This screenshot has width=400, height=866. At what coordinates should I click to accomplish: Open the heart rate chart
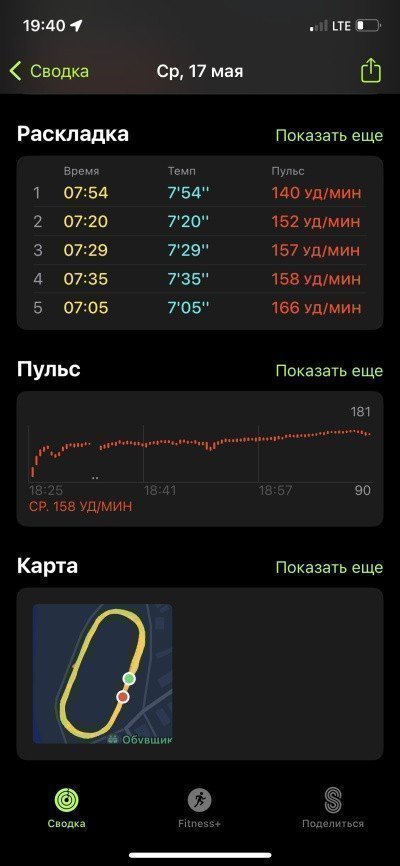tap(199, 458)
